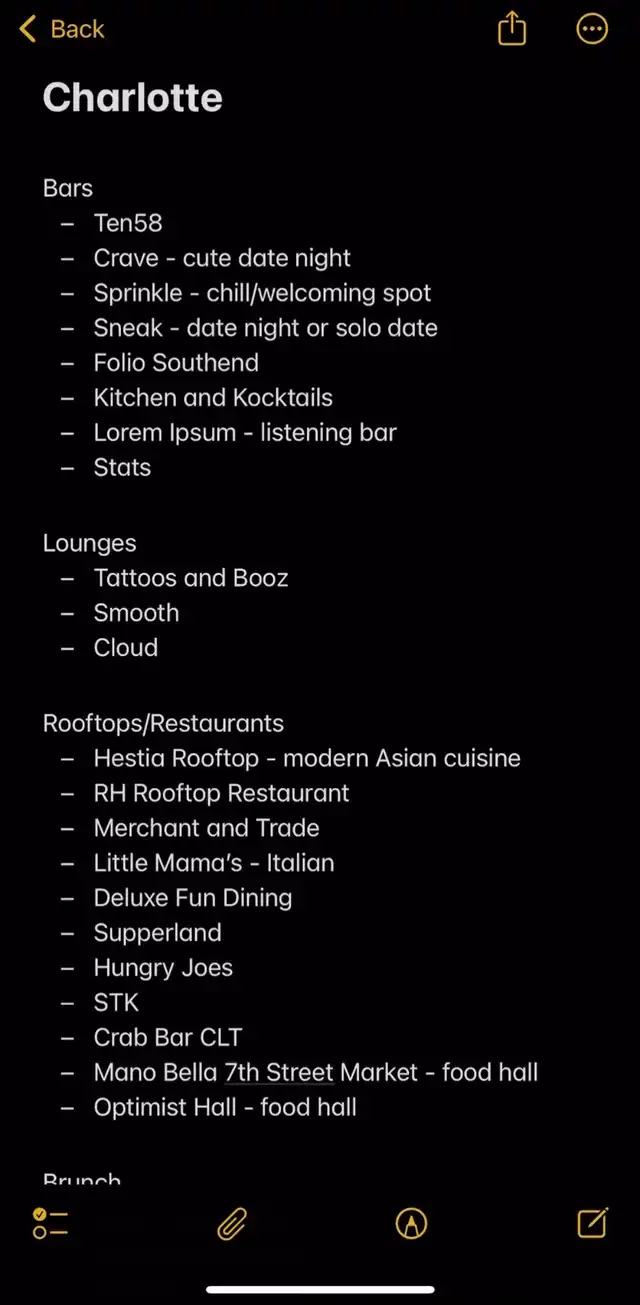The image size is (640, 1305).
Task: Add a checklist to the note
Action: click(x=50, y=1223)
